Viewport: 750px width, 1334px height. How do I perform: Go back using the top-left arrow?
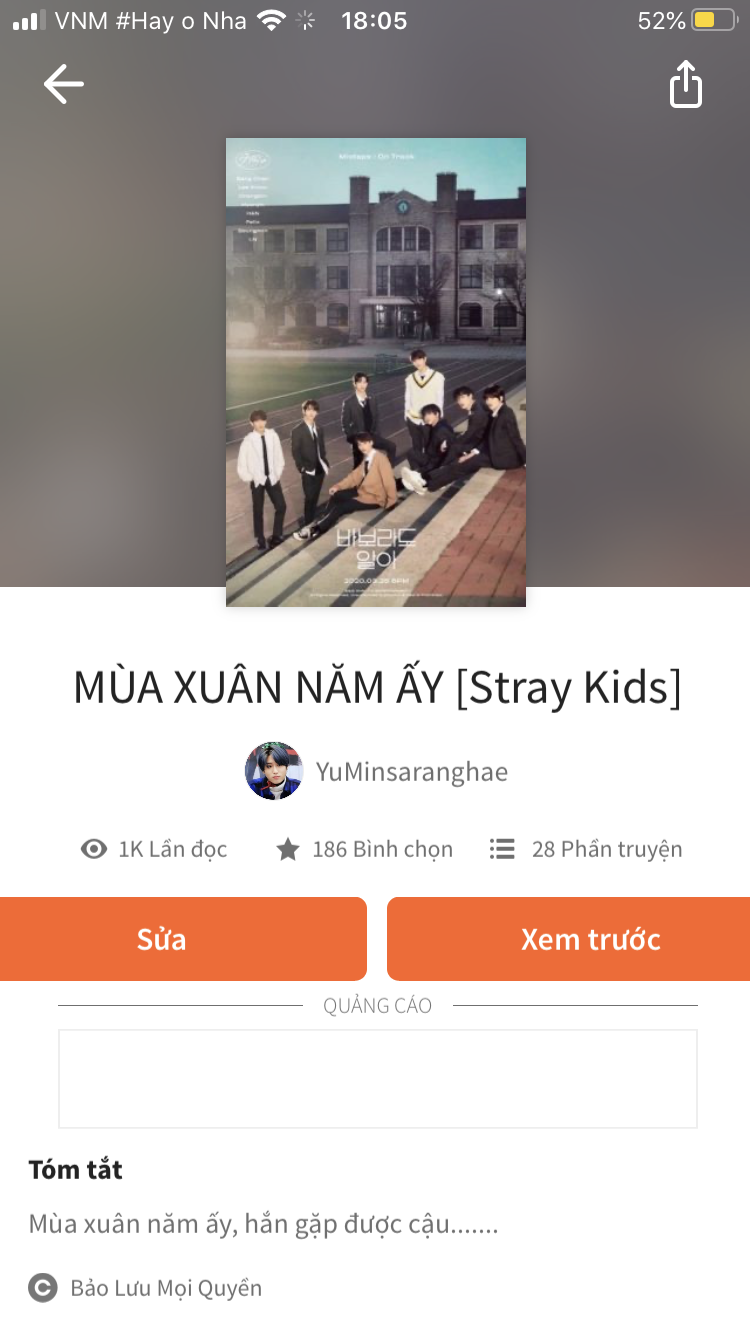(64, 85)
